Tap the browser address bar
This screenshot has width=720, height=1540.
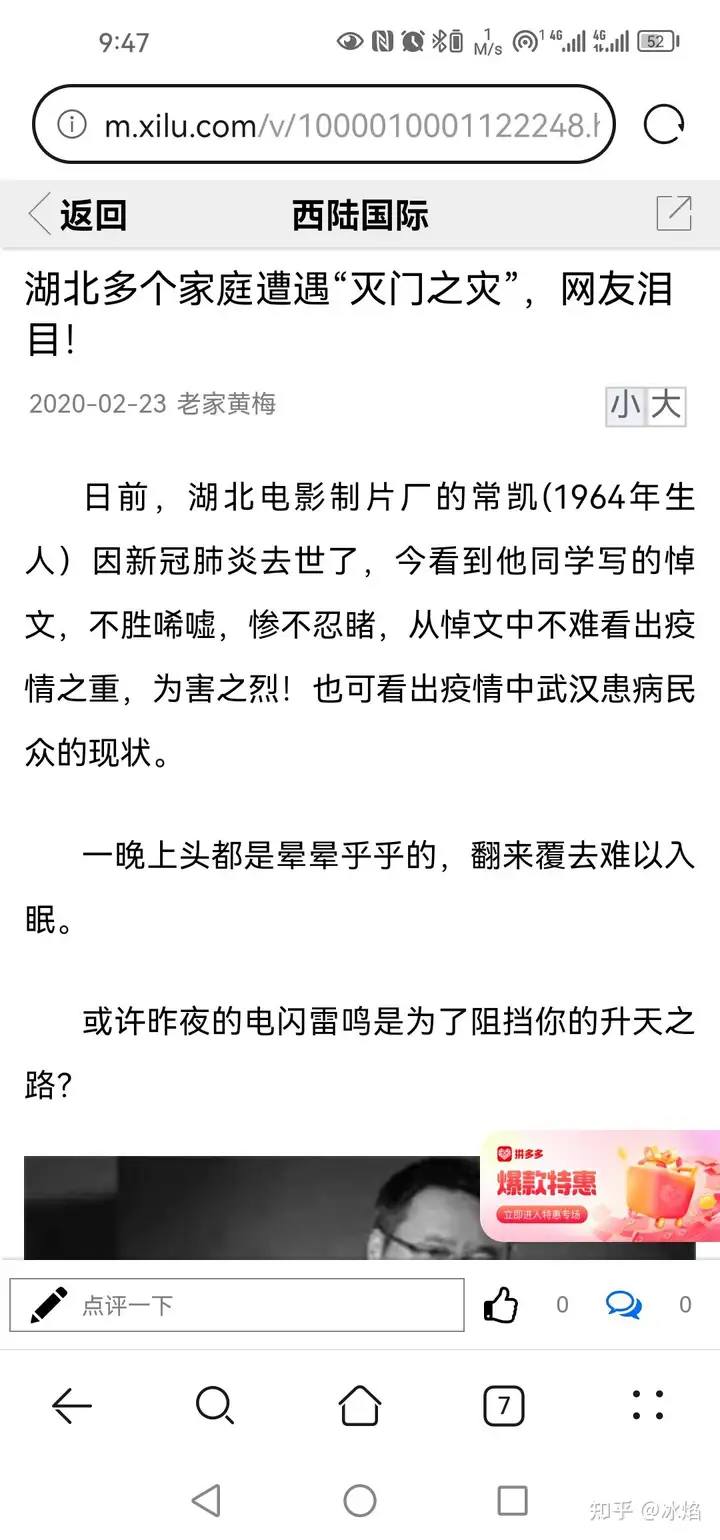(340, 126)
